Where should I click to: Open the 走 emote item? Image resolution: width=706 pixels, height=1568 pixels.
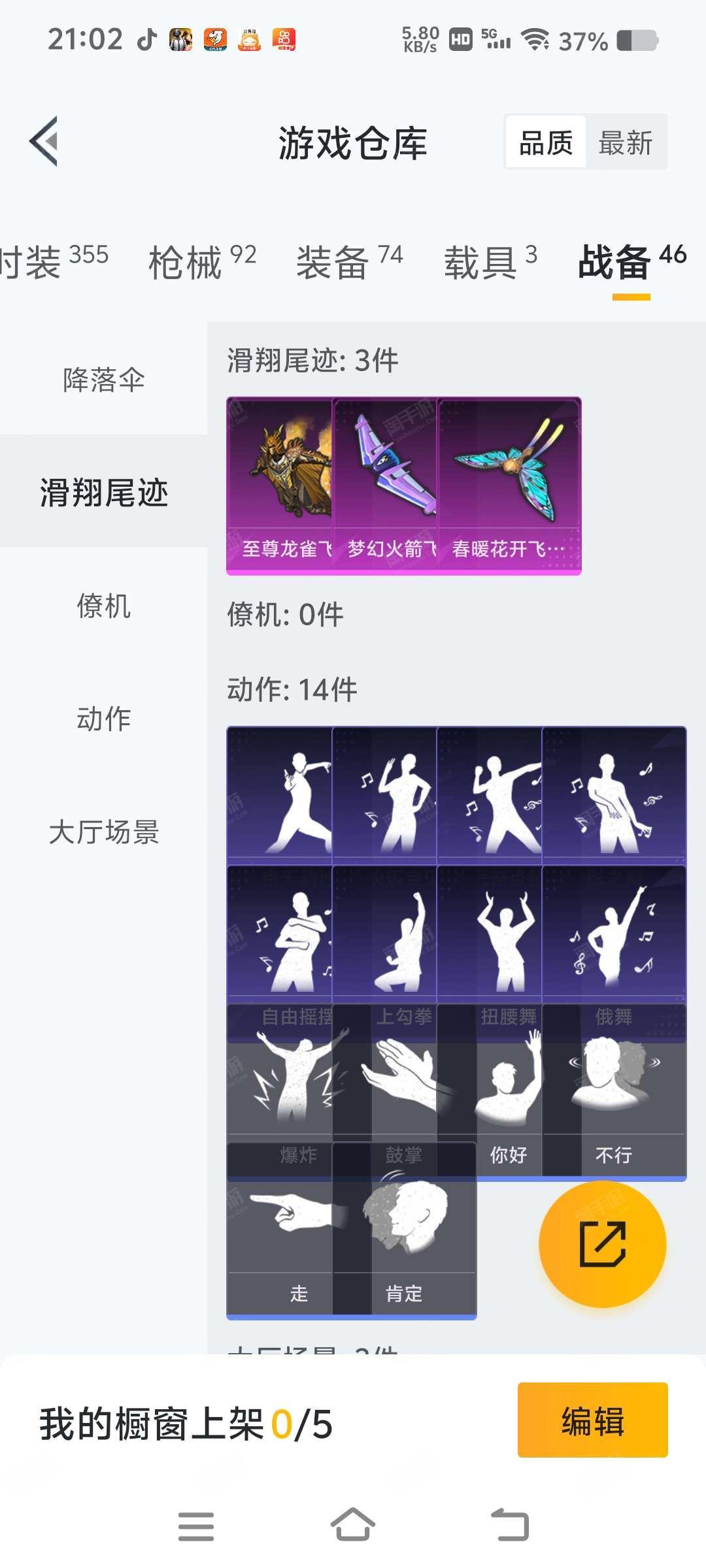(x=280, y=1231)
